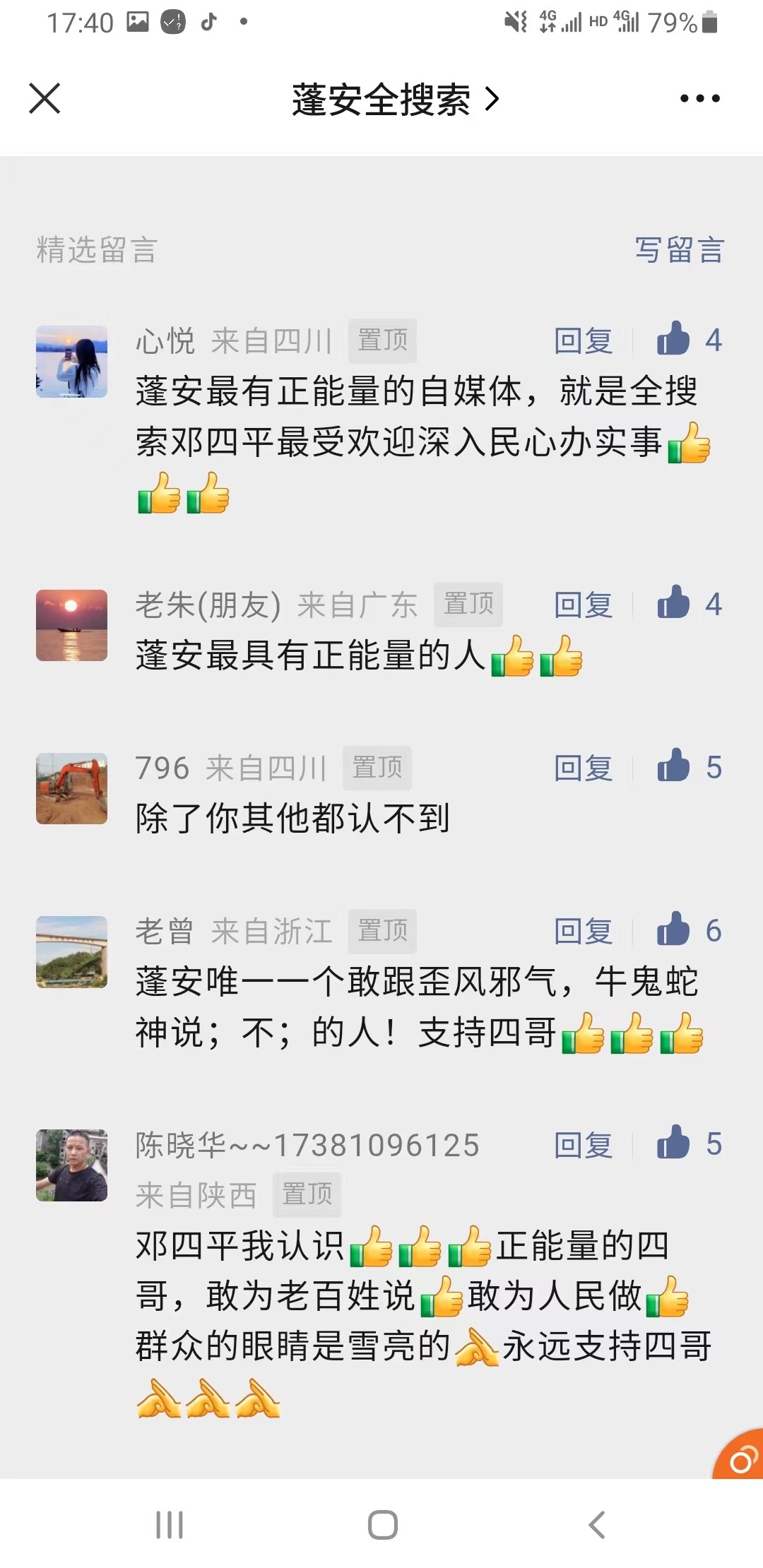Tap 写留言 to write a comment

(679, 250)
